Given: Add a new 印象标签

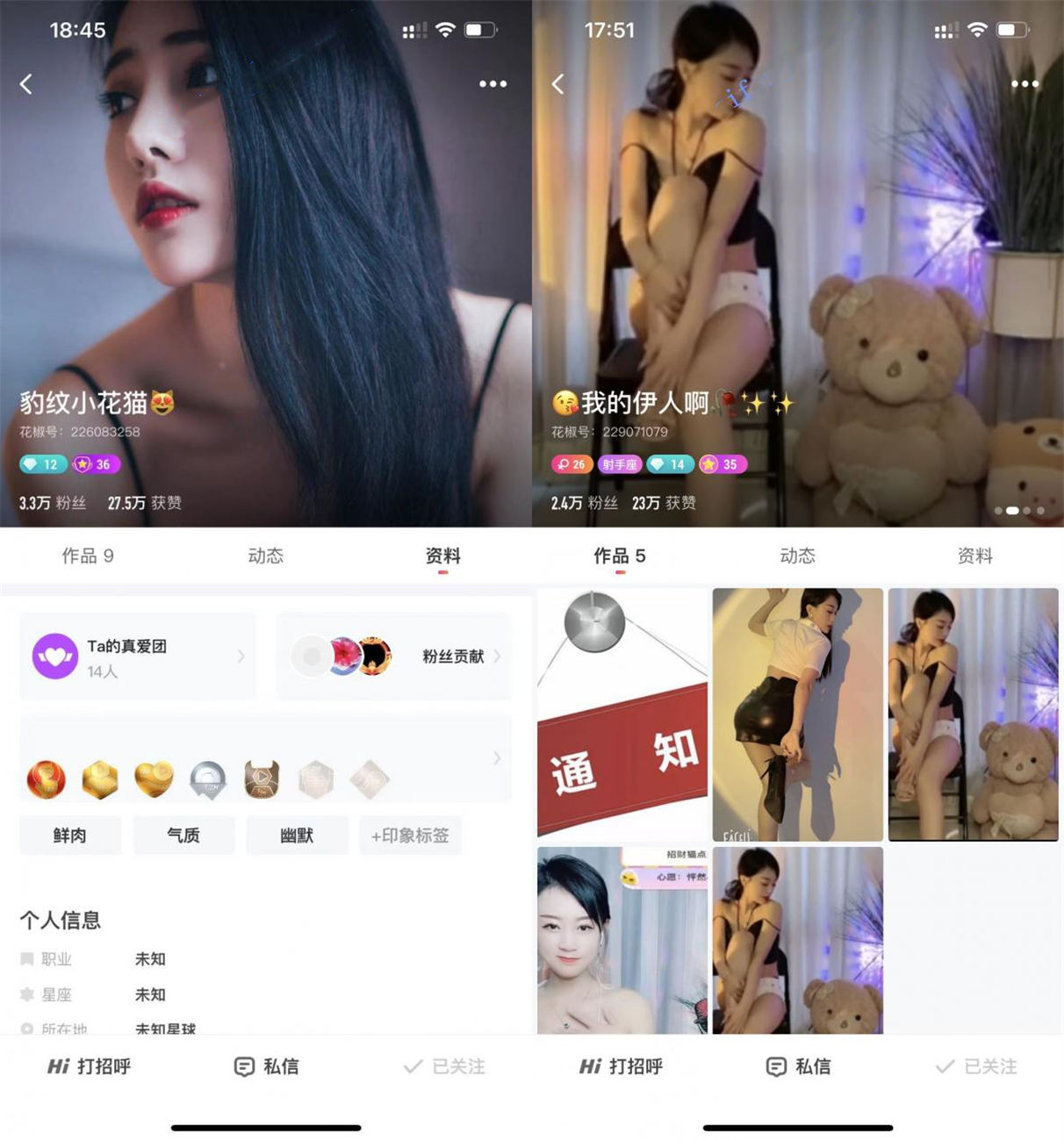Looking at the screenshot, I should (410, 836).
